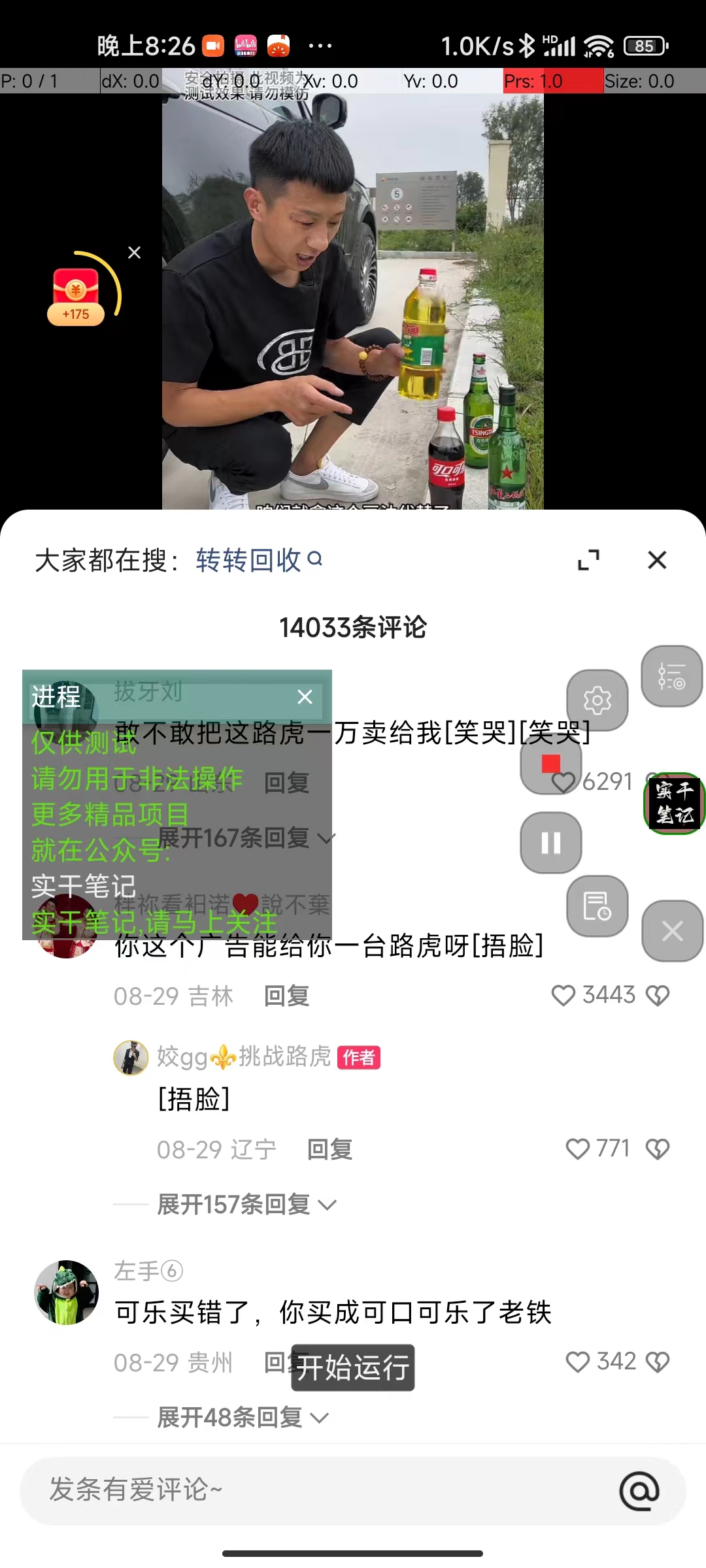Open the +175 red envelope reward
The height and width of the screenshot is (1568, 706).
[76, 295]
